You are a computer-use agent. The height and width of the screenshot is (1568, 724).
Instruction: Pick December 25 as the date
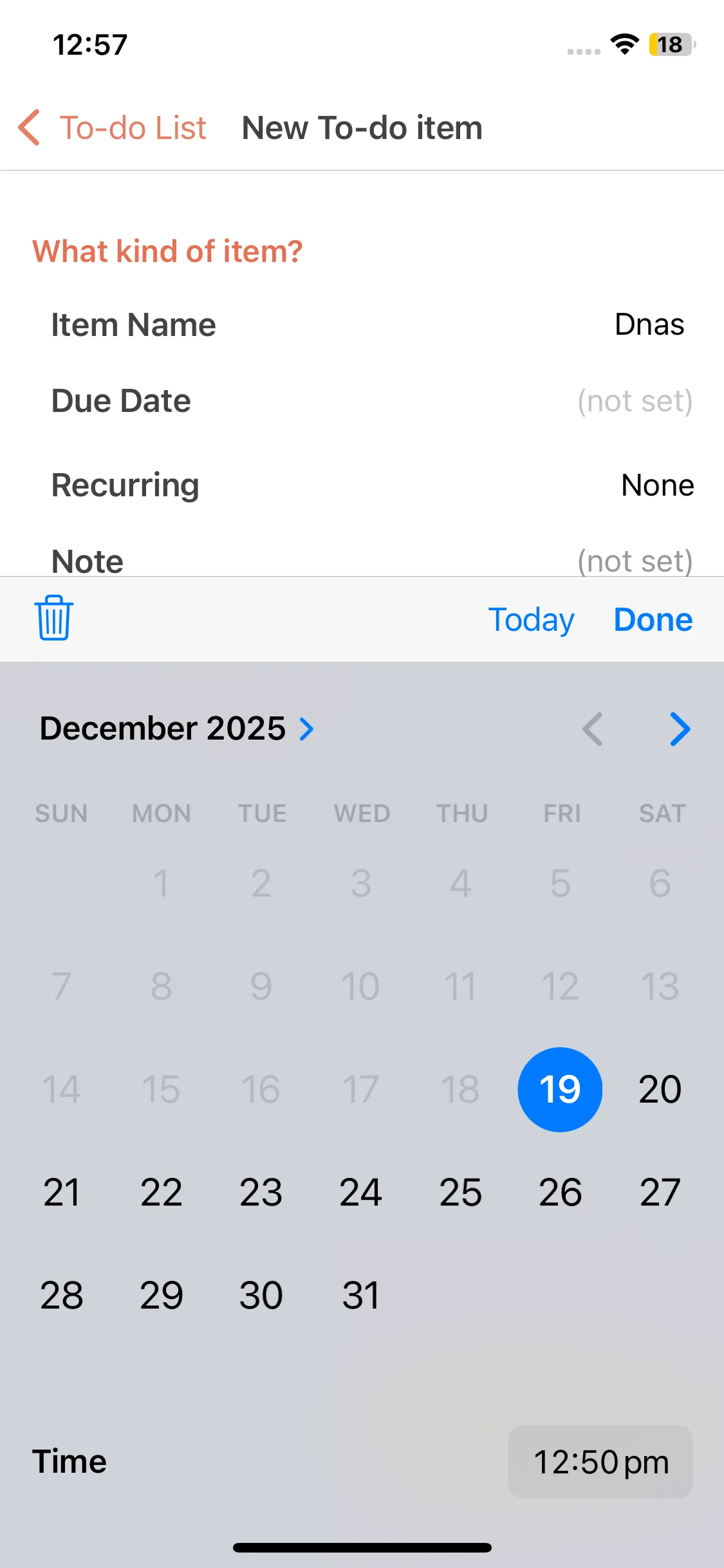(x=461, y=1192)
